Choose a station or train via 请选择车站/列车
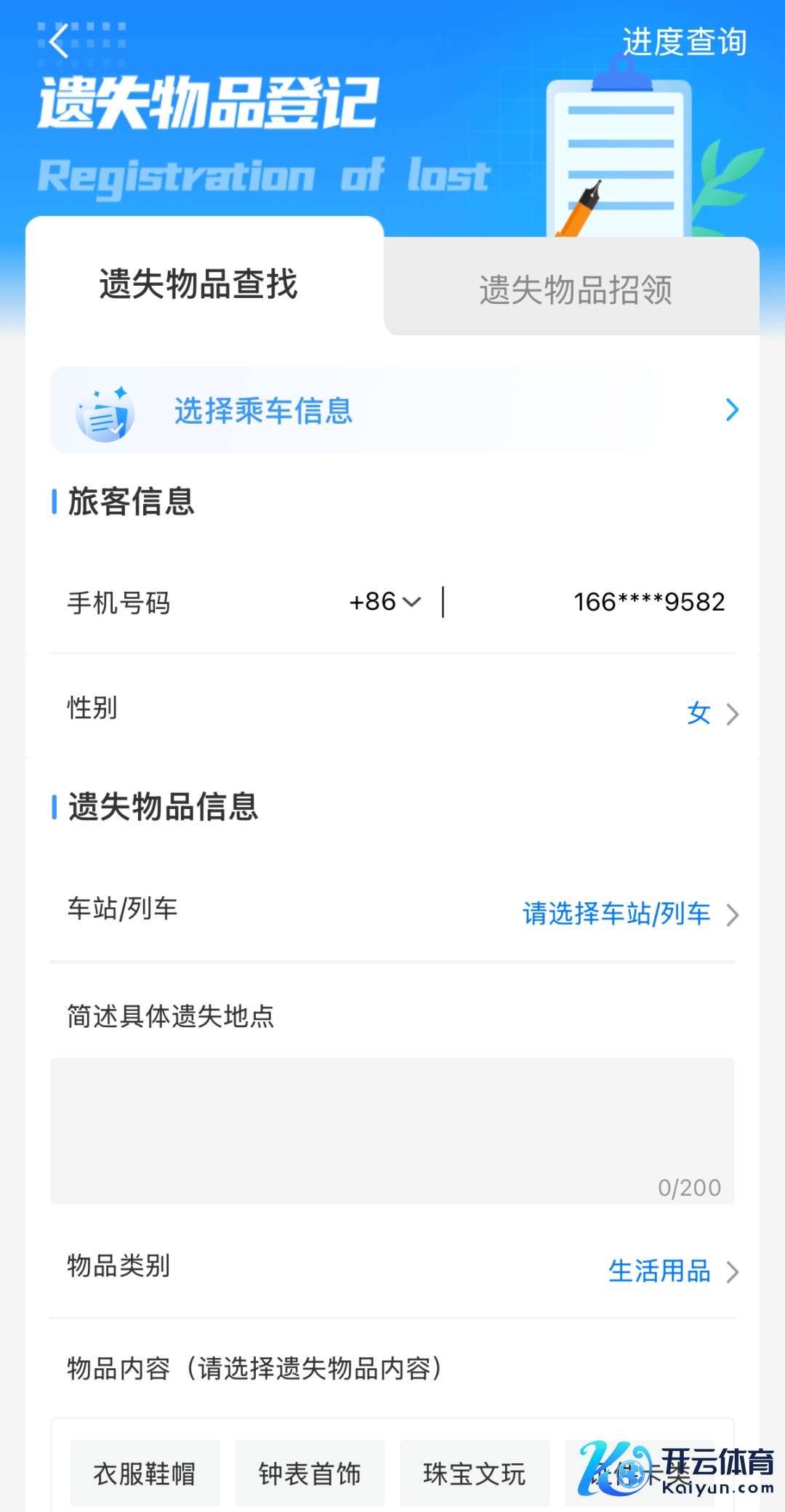Screen dimensions: 785x1512 [x=629, y=914]
